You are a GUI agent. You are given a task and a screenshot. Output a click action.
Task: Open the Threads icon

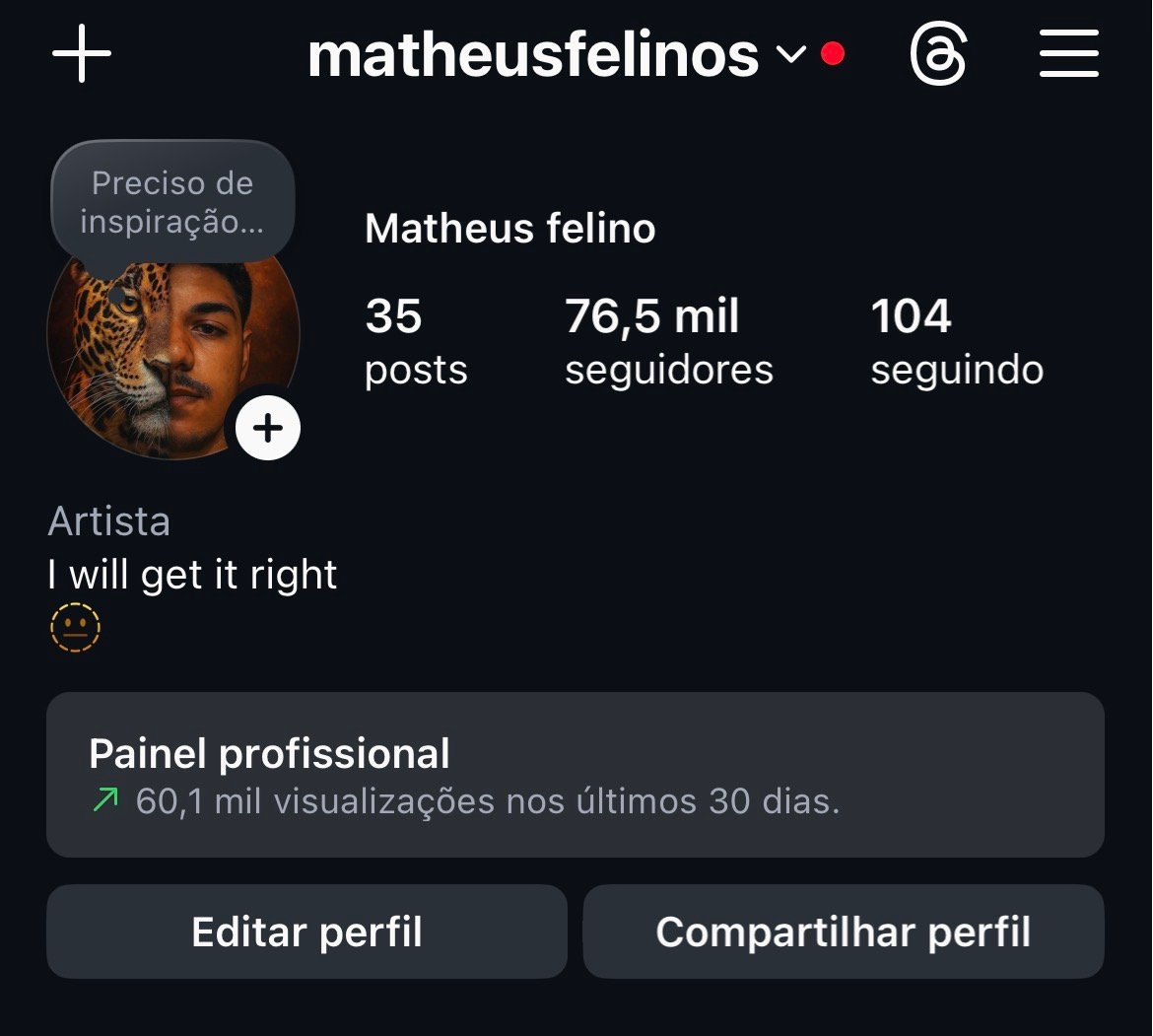point(937,54)
